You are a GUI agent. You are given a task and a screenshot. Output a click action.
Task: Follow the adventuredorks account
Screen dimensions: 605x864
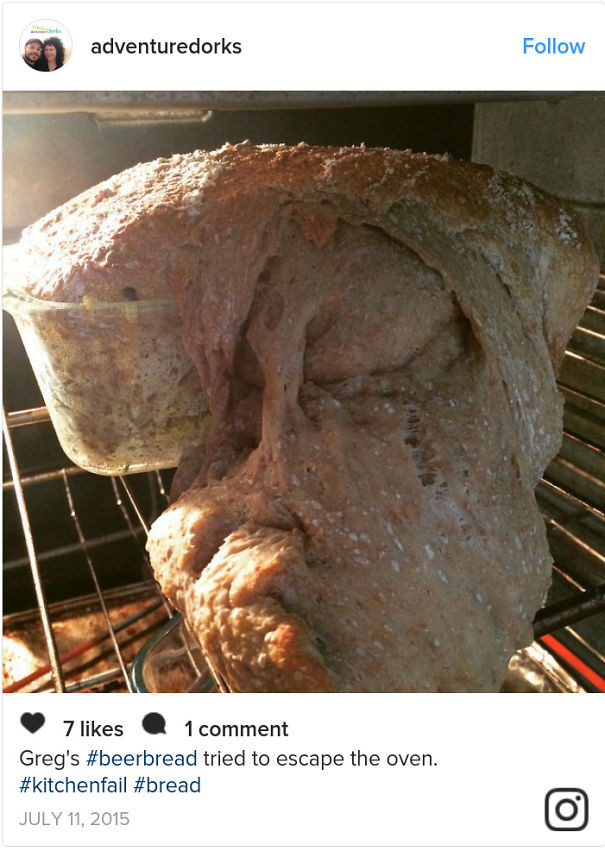tap(553, 46)
